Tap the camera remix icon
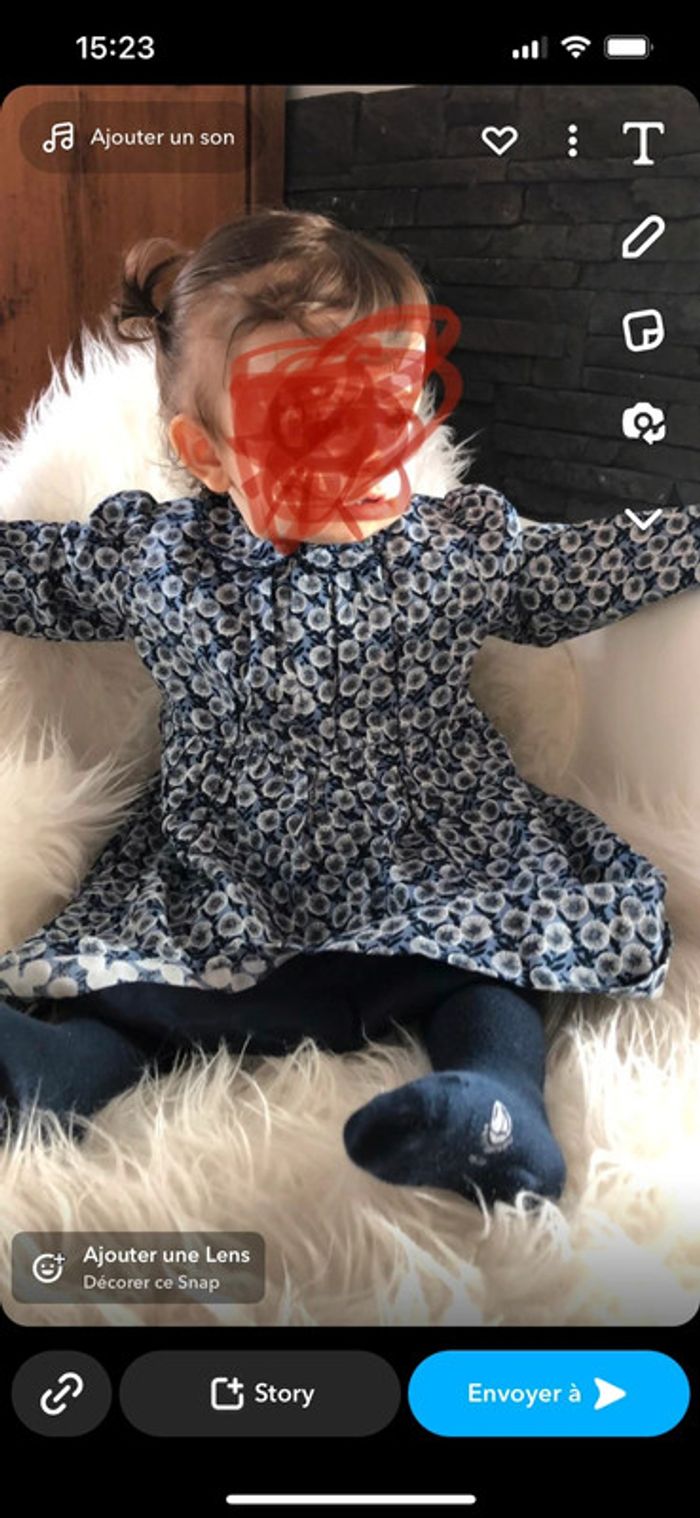This screenshot has height=1518, width=700. pos(643,424)
